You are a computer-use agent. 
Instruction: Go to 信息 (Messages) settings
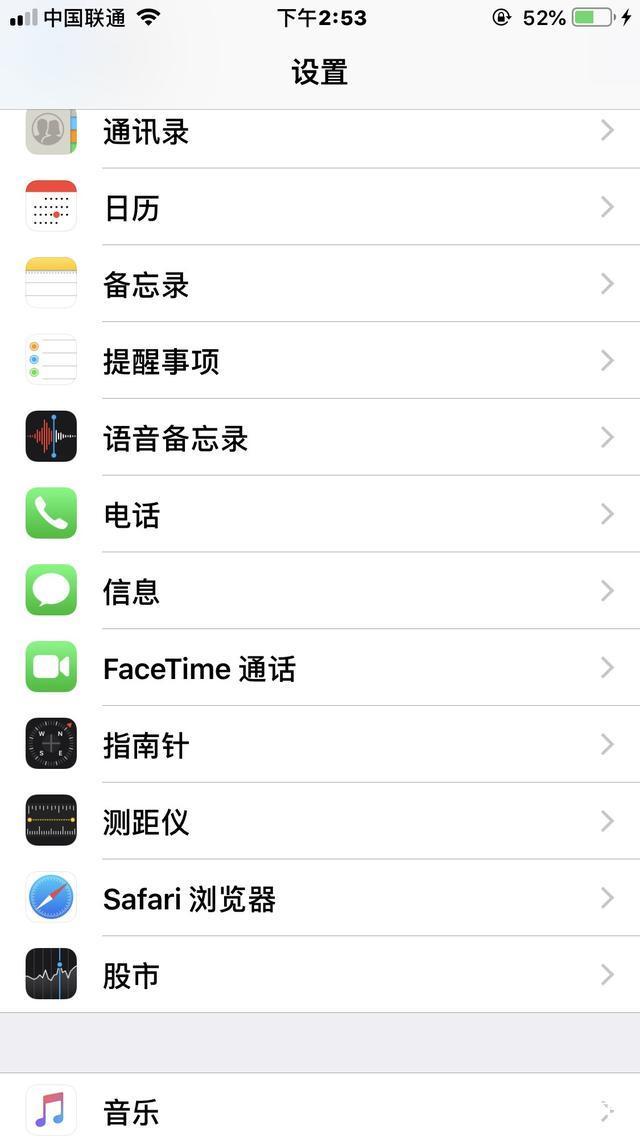coord(320,591)
